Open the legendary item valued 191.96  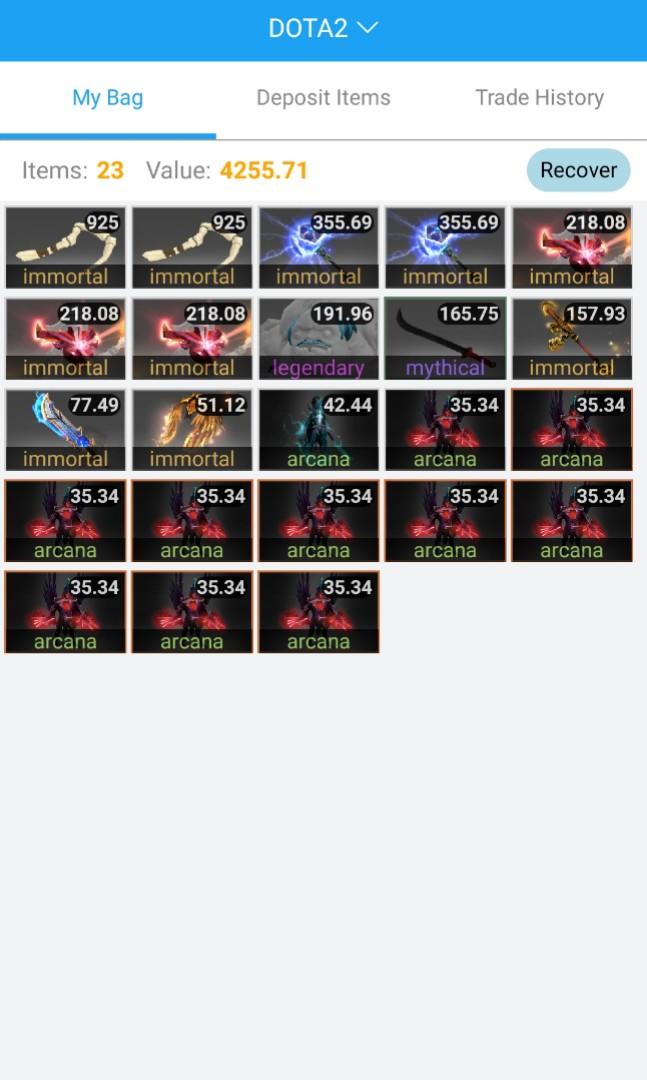click(x=318, y=338)
